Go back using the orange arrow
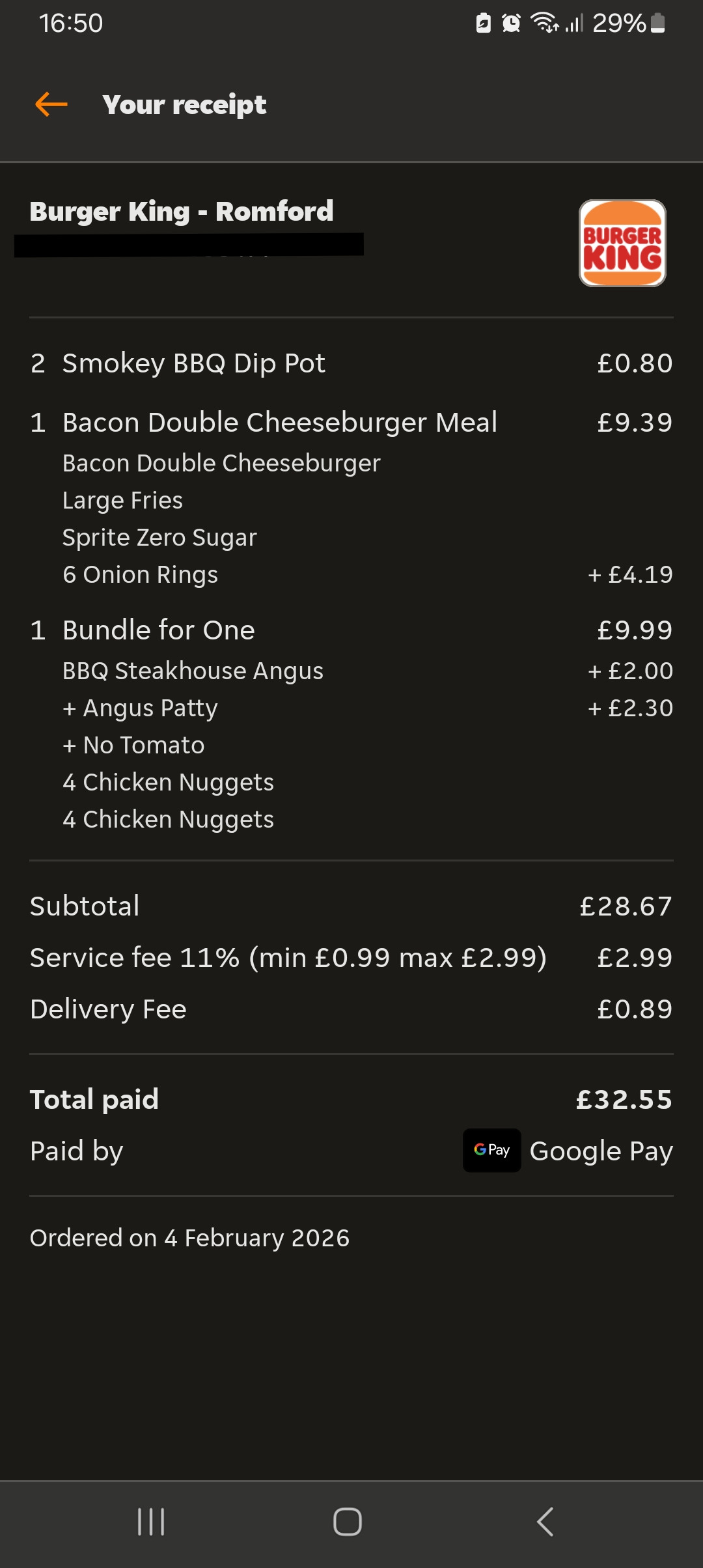 (51, 104)
